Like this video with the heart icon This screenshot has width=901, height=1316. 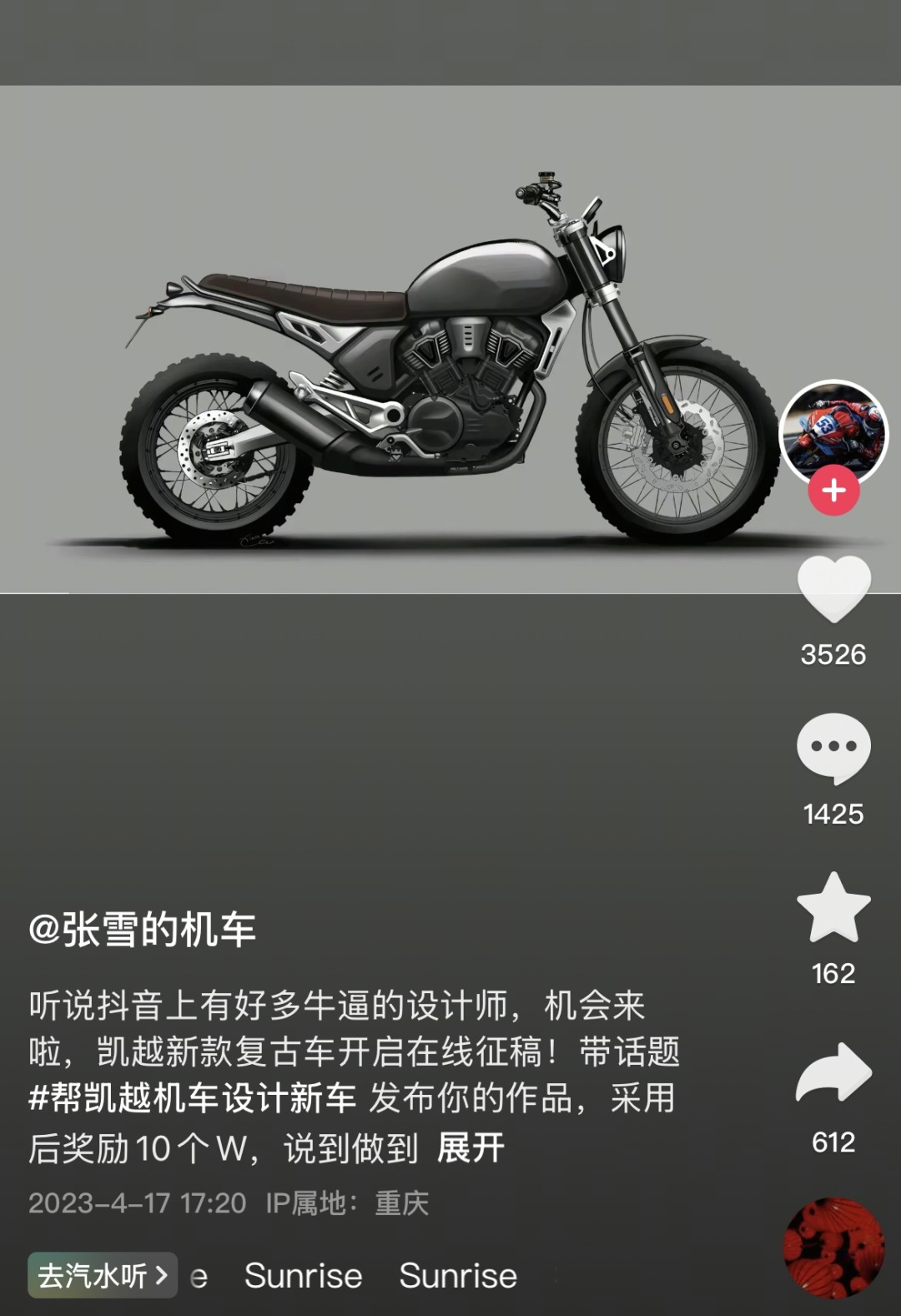point(833,588)
